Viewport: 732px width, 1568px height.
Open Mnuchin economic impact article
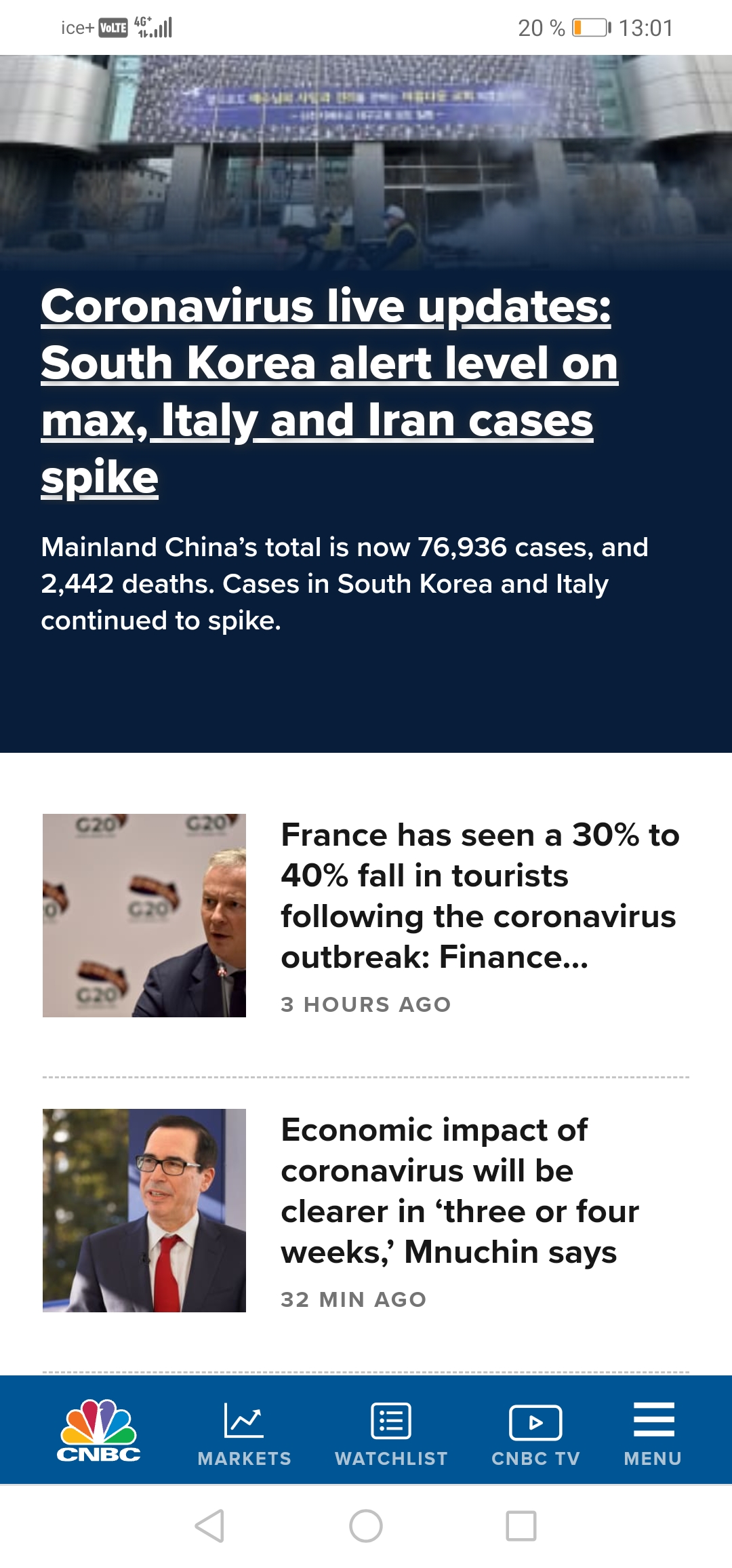[460, 1191]
